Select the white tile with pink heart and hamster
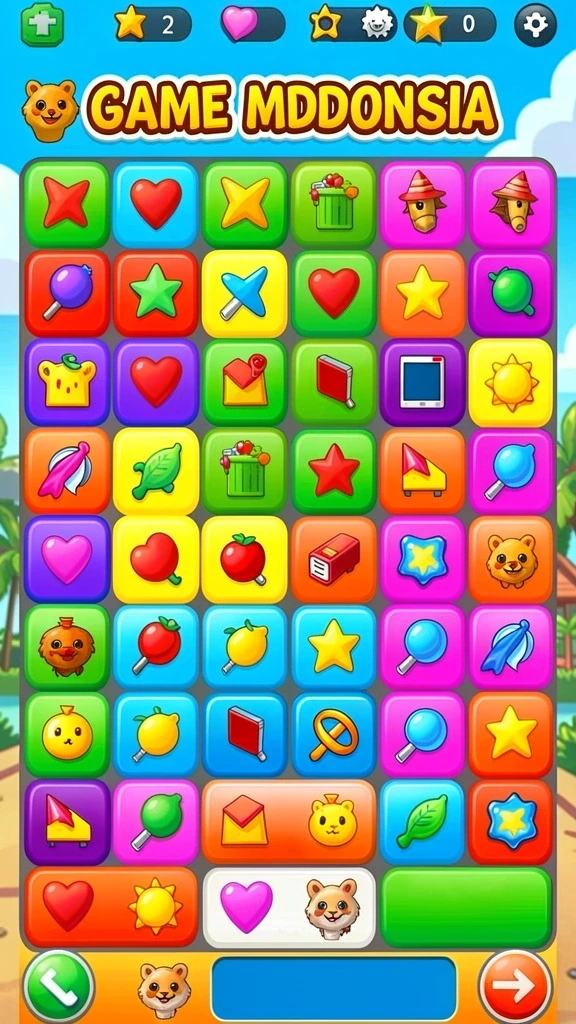Viewport: 576px width, 1024px height. 289,908
